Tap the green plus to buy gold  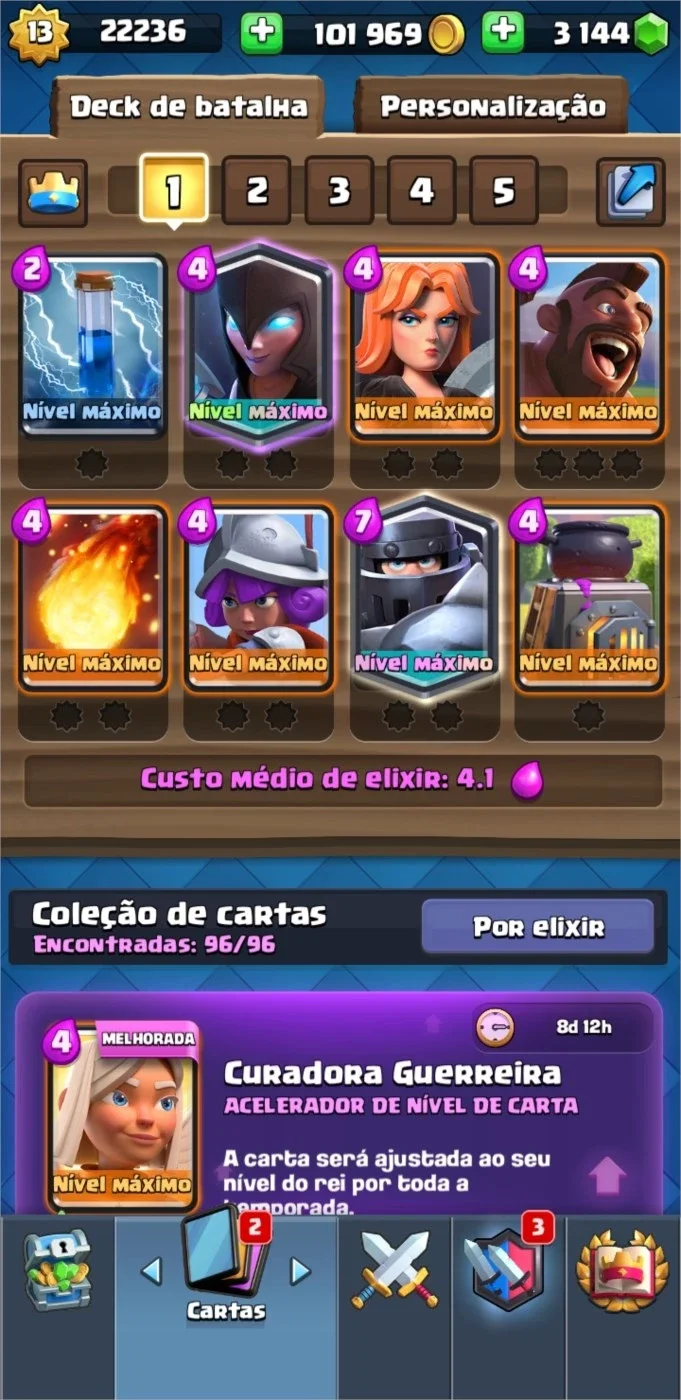point(262,34)
